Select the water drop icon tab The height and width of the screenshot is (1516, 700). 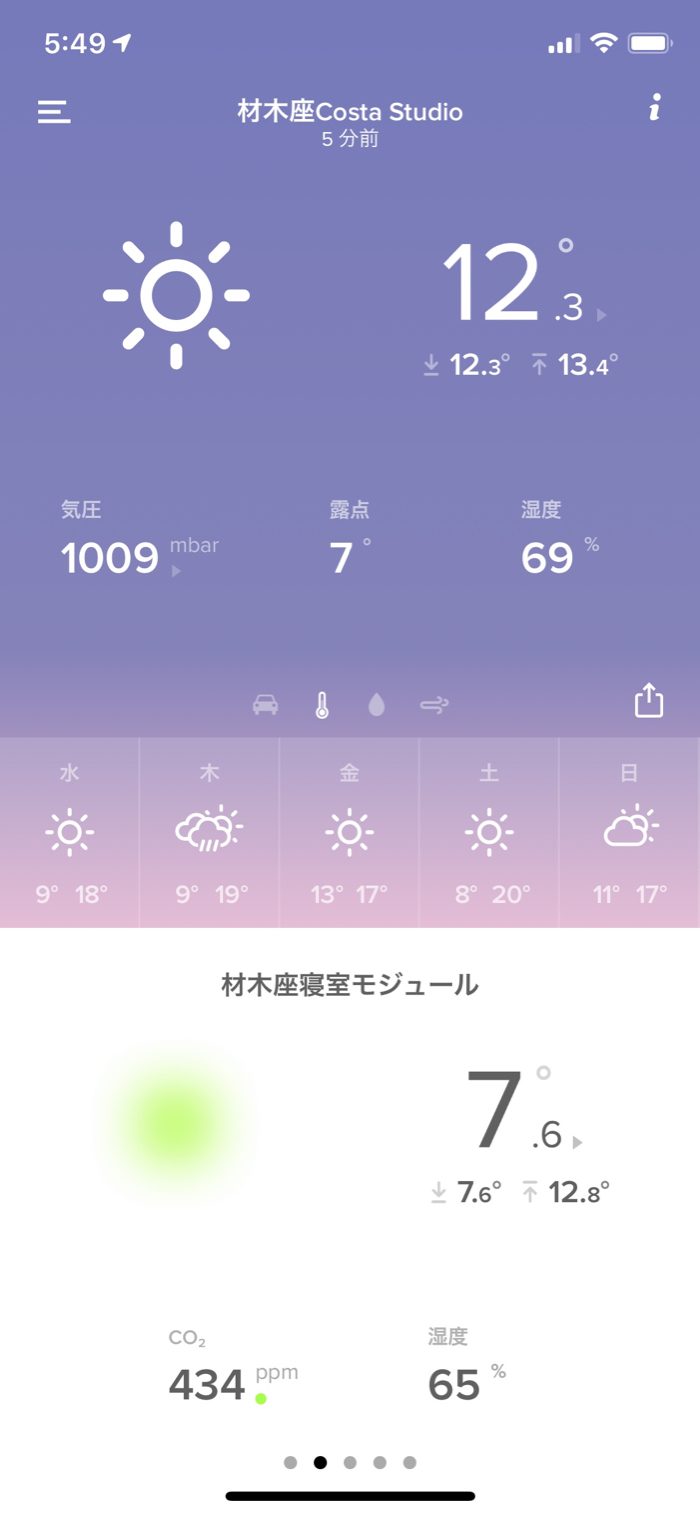click(x=376, y=705)
